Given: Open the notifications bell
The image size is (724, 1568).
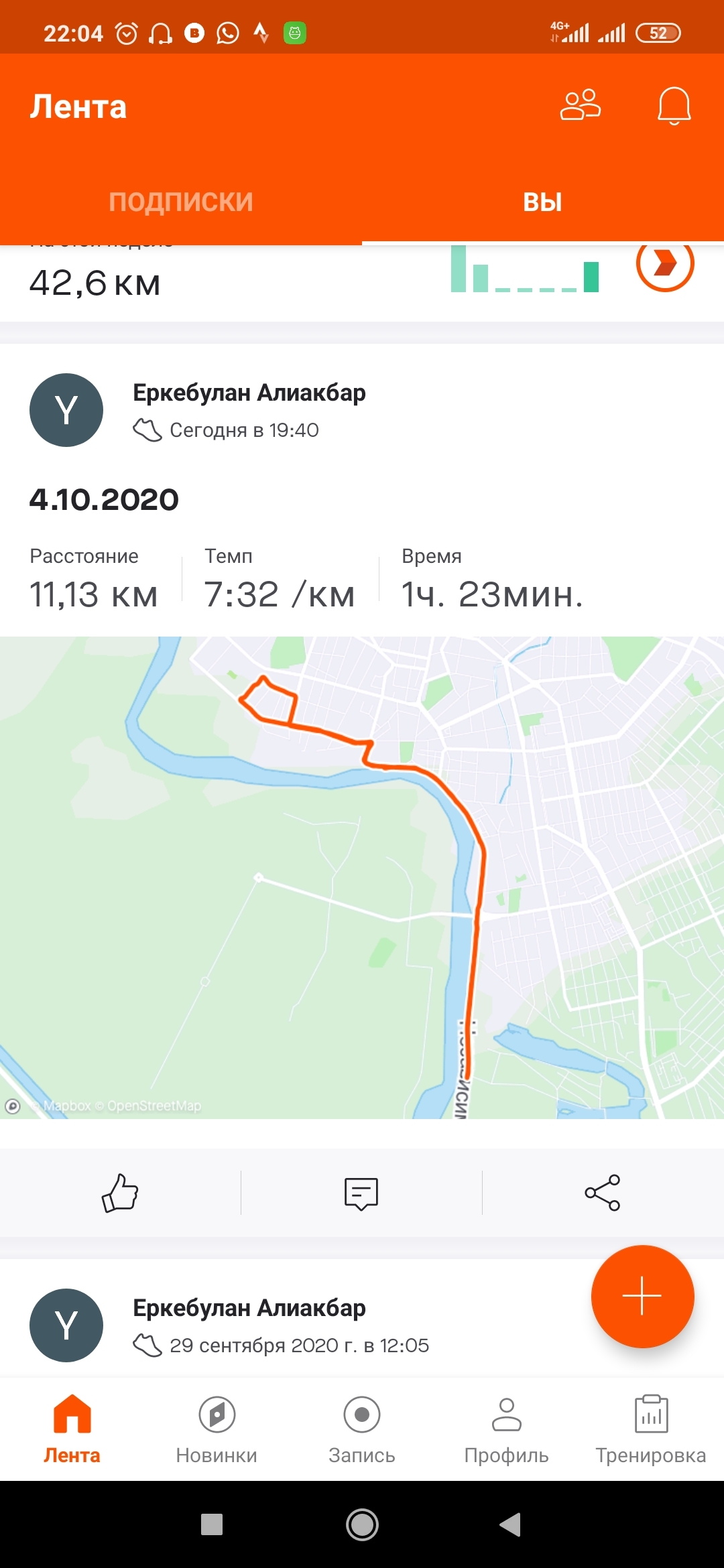Looking at the screenshot, I should point(674,106).
